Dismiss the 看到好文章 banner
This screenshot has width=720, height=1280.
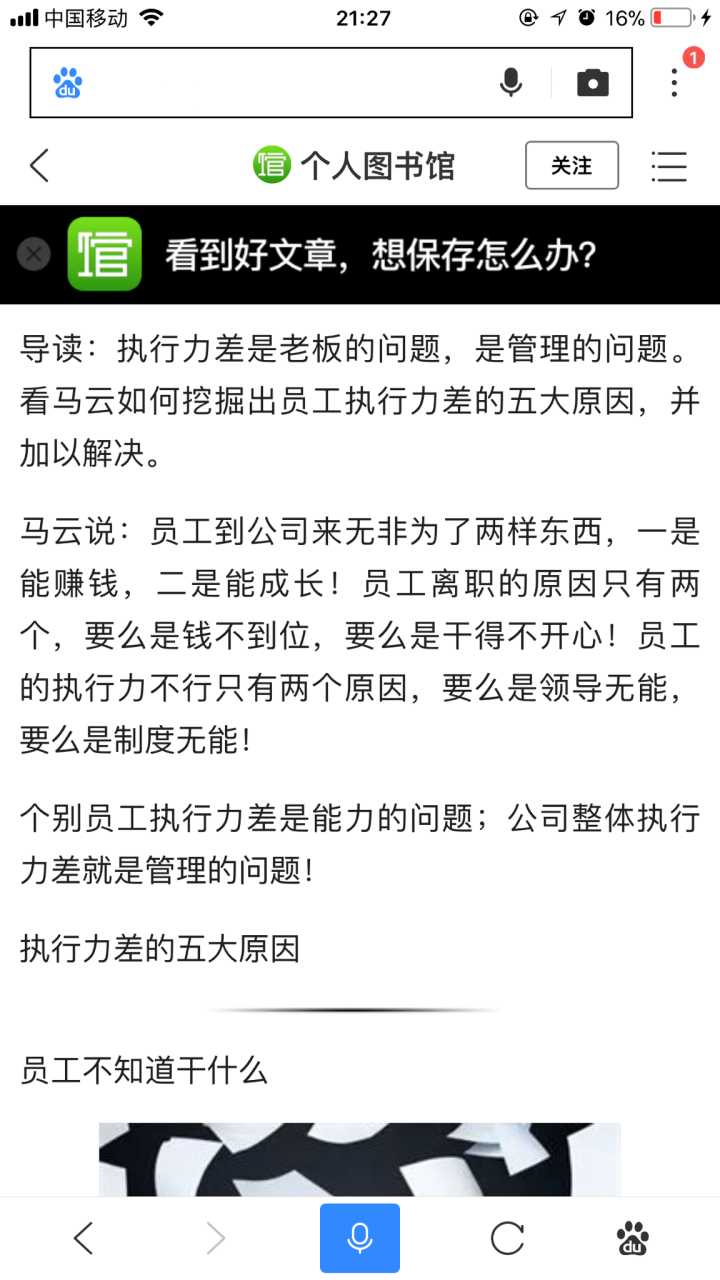pos(34,254)
